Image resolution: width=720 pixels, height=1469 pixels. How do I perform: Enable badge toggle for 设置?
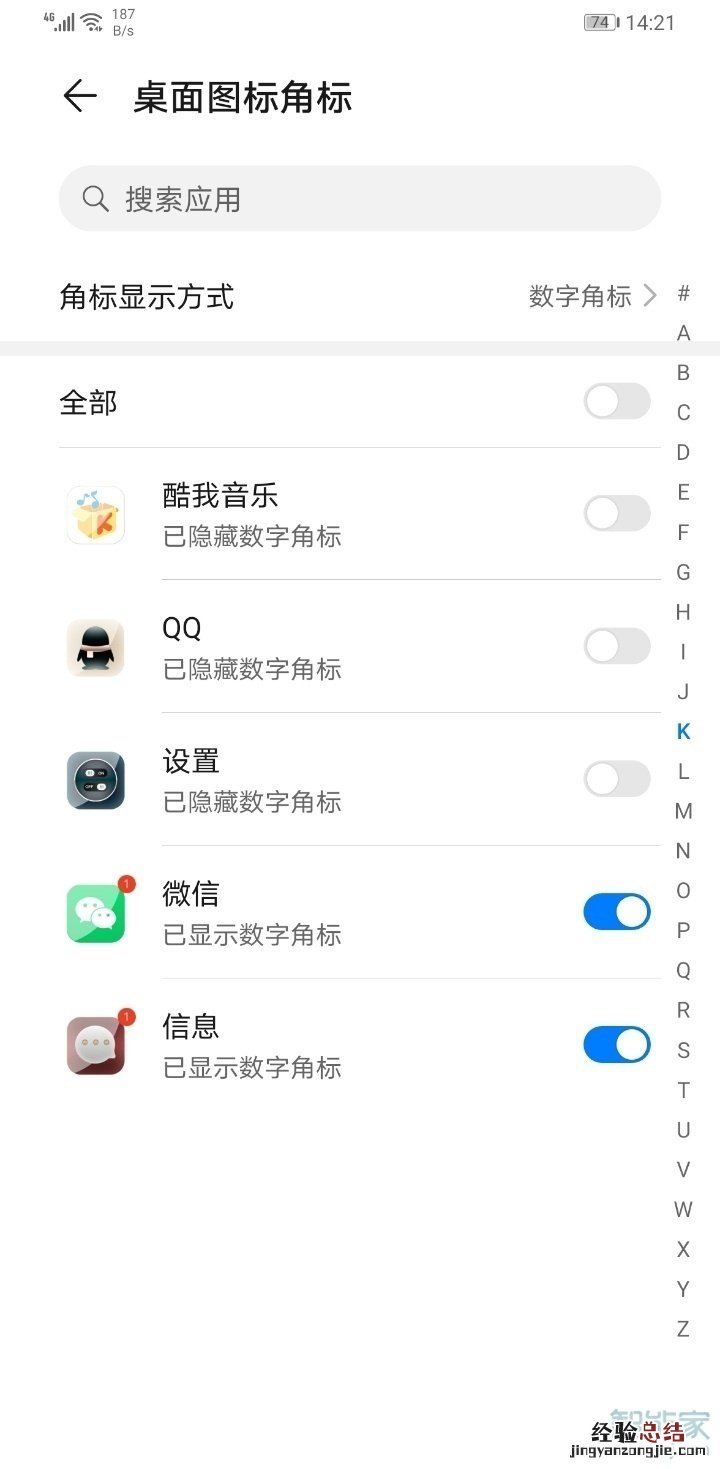click(x=616, y=779)
